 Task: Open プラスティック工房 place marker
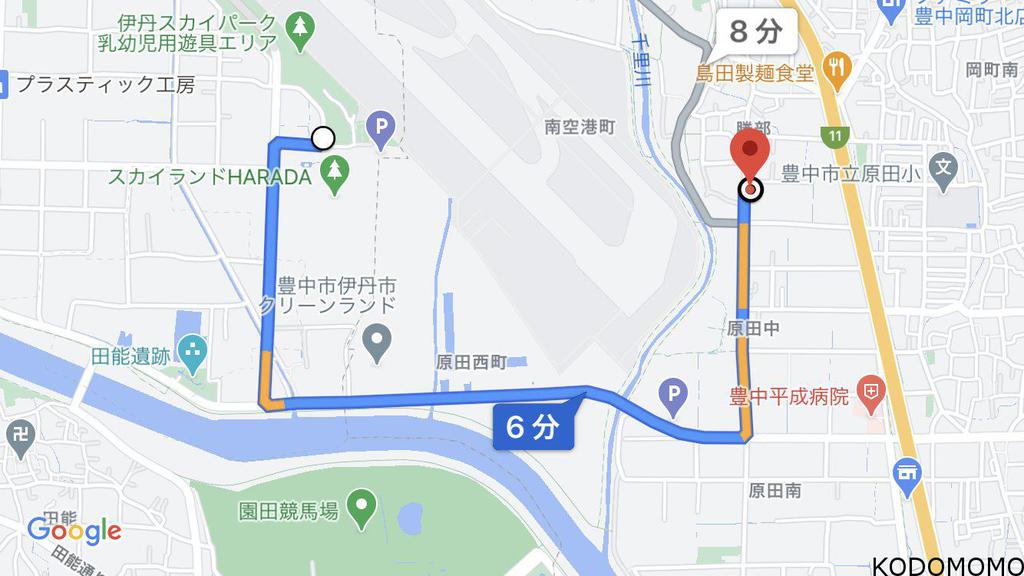coord(4,84)
